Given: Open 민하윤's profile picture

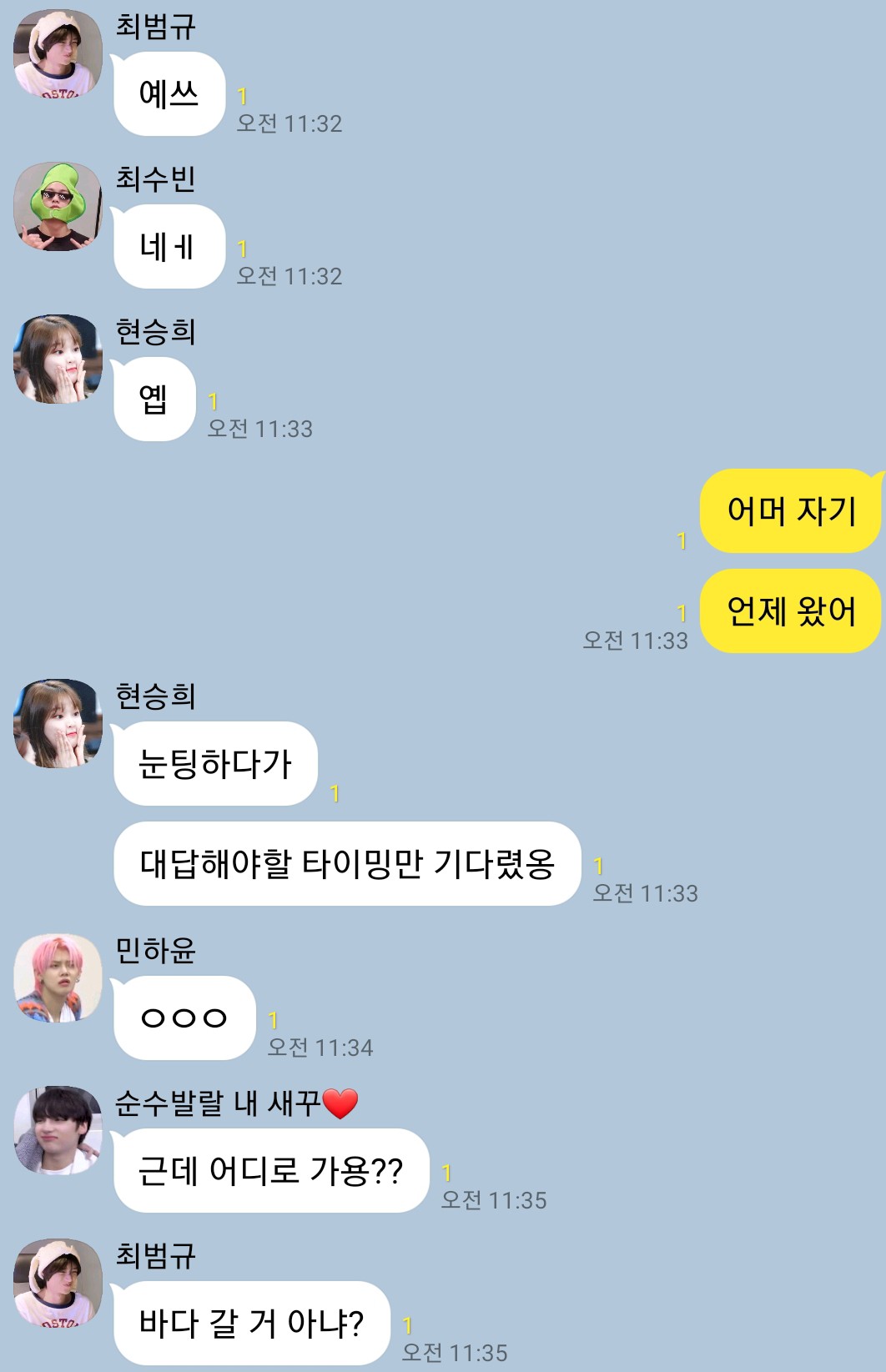Looking at the screenshot, I should (58, 977).
